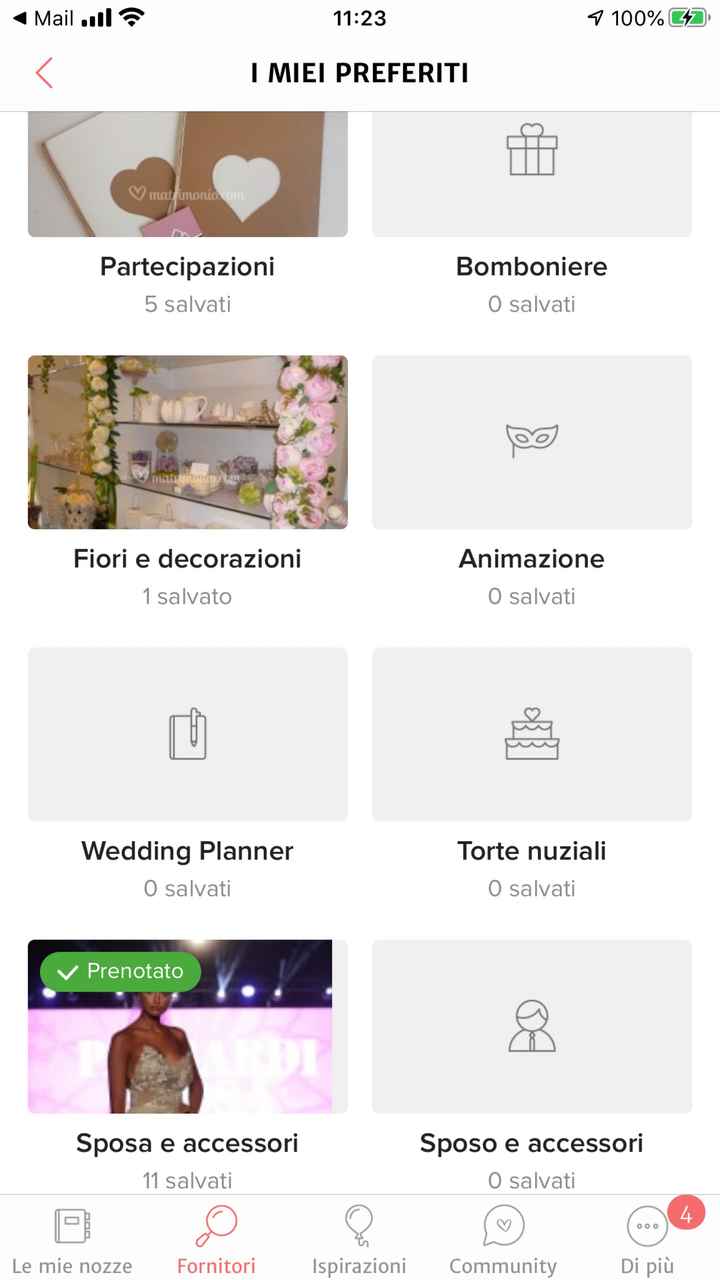Tap the Fiori e decorazioni shop photo
720x1280 pixels.
pos(187,440)
